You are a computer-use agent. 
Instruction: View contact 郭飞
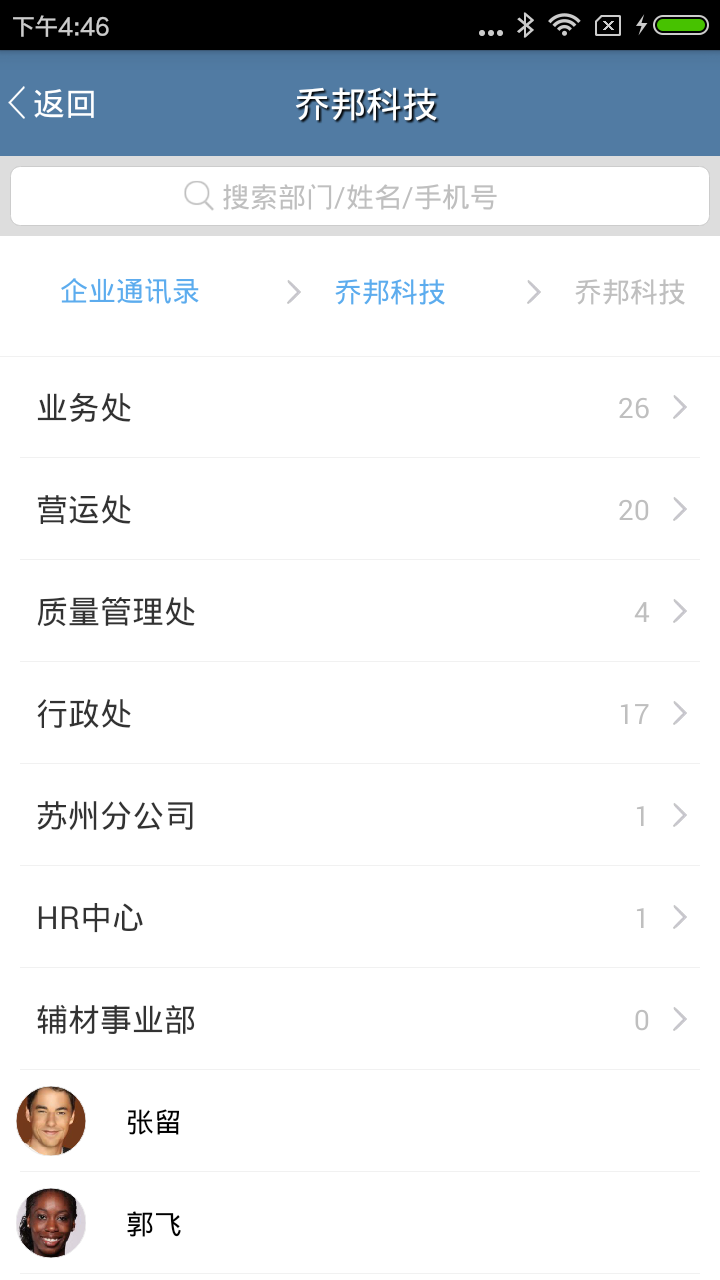pyautogui.click(x=360, y=1224)
